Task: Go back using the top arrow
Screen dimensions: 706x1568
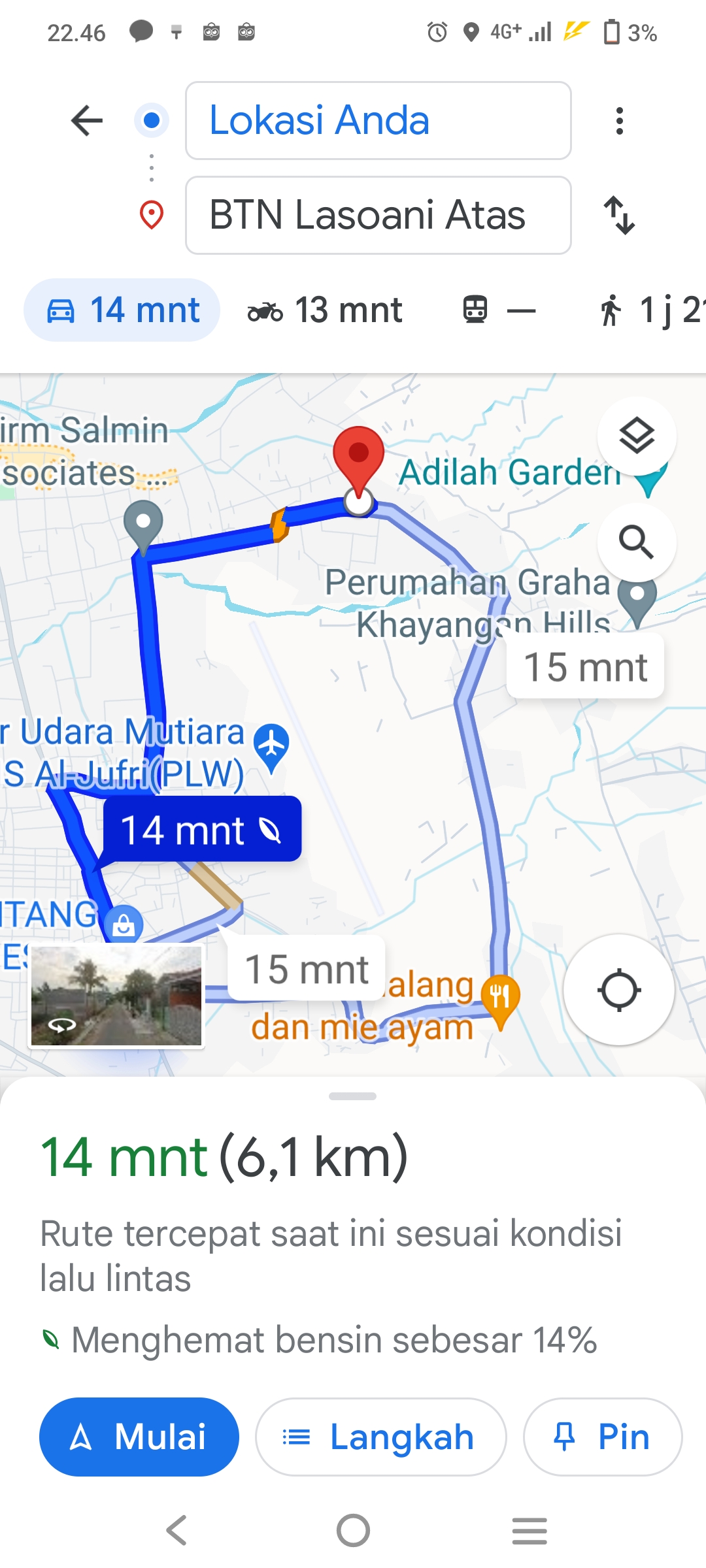Action: tap(87, 121)
